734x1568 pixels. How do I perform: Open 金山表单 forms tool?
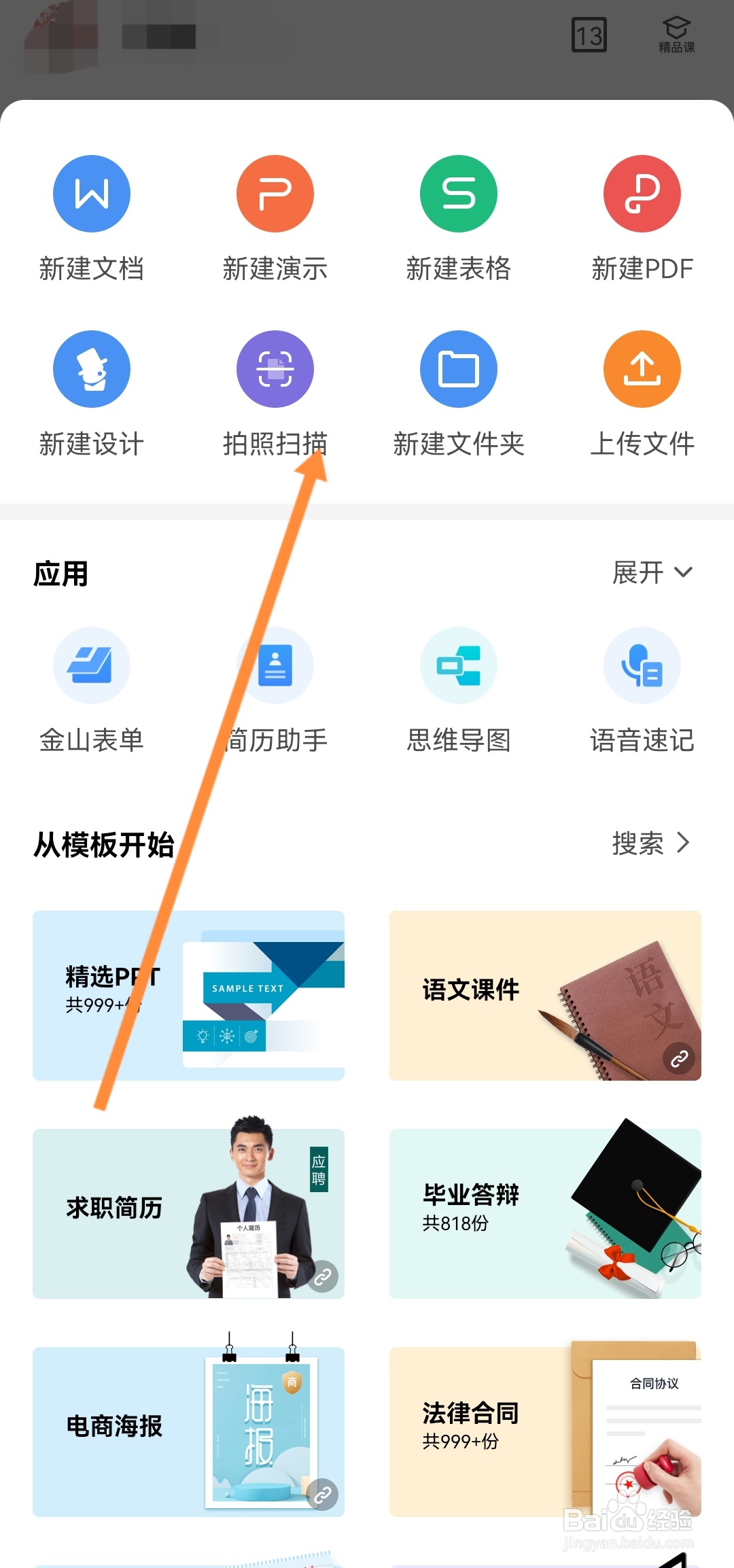tap(92, 665)
